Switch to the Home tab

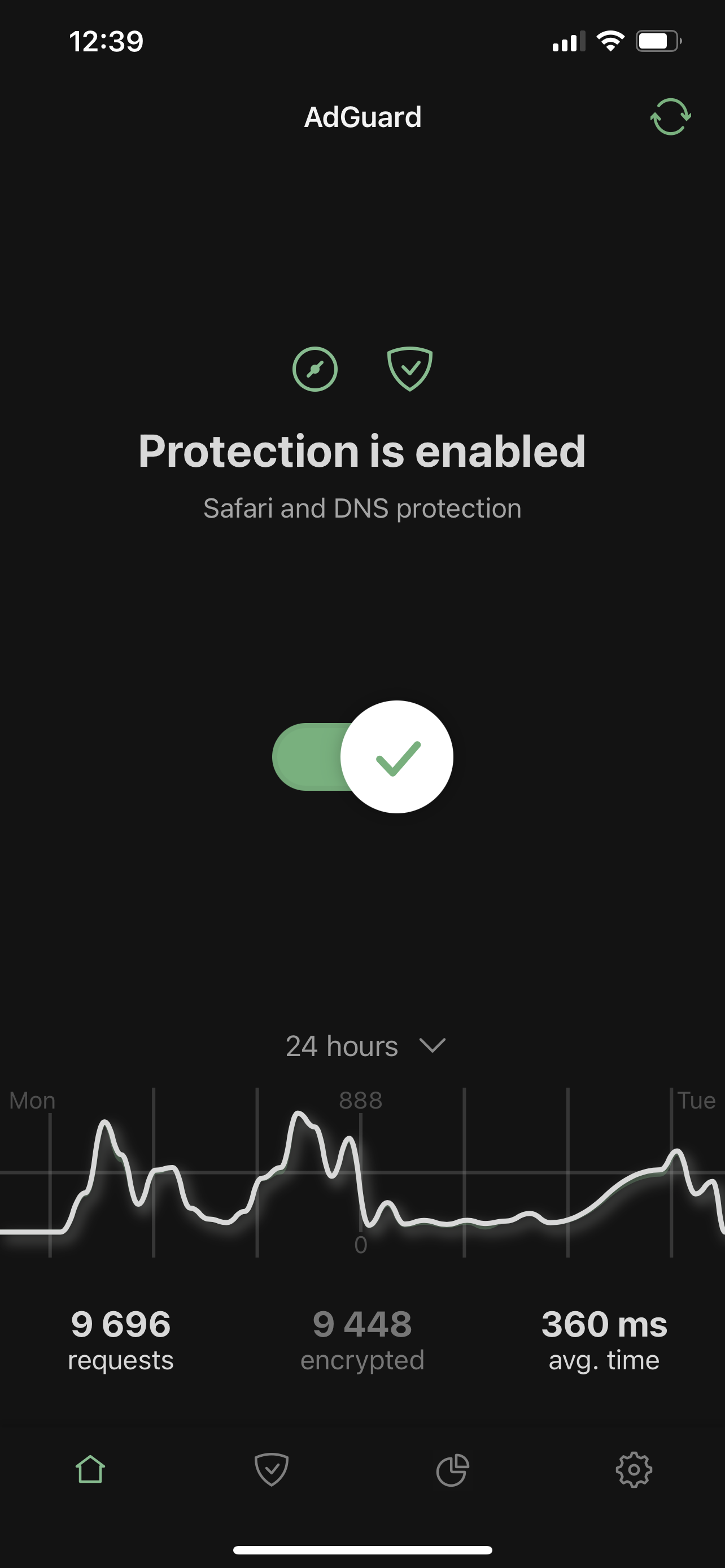pos(90,1470)
